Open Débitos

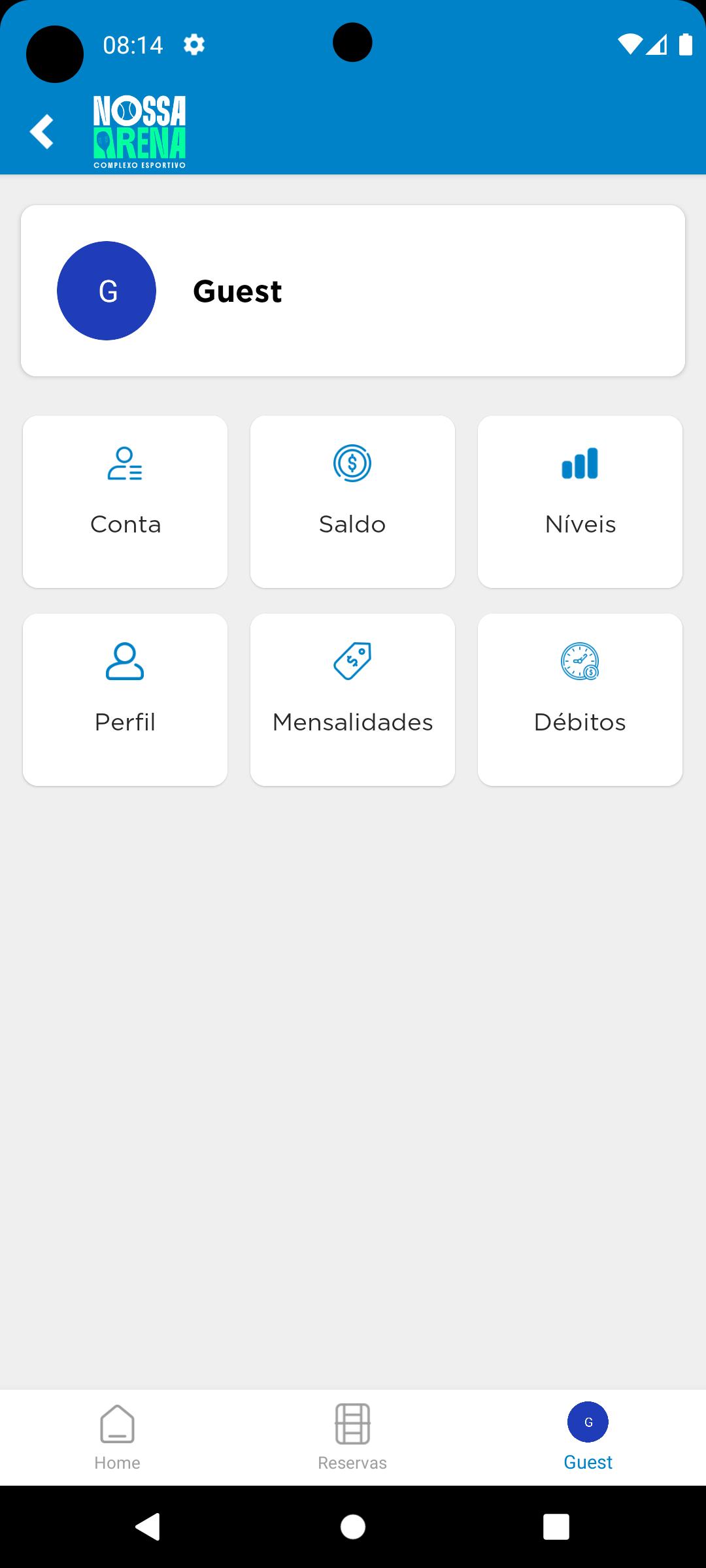[x=580, y=699]
